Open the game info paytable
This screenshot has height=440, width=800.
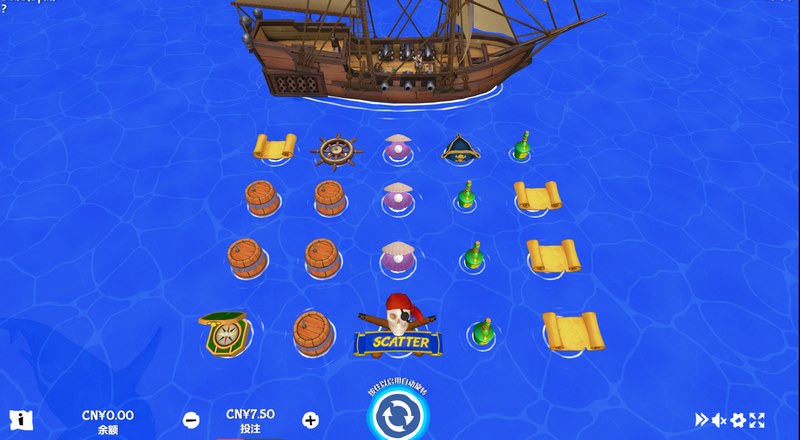click(x=17, y=420)
